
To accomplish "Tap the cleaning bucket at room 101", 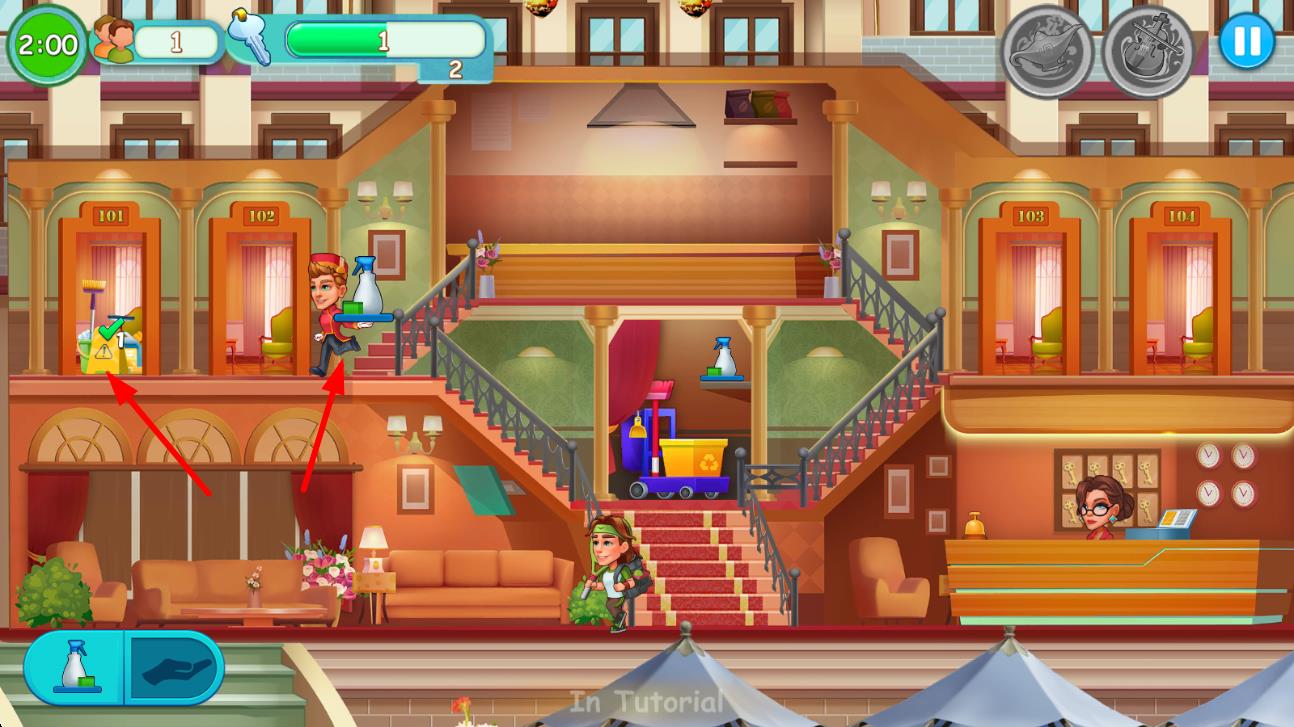I will pyautogui.click(x=105, y=345).
